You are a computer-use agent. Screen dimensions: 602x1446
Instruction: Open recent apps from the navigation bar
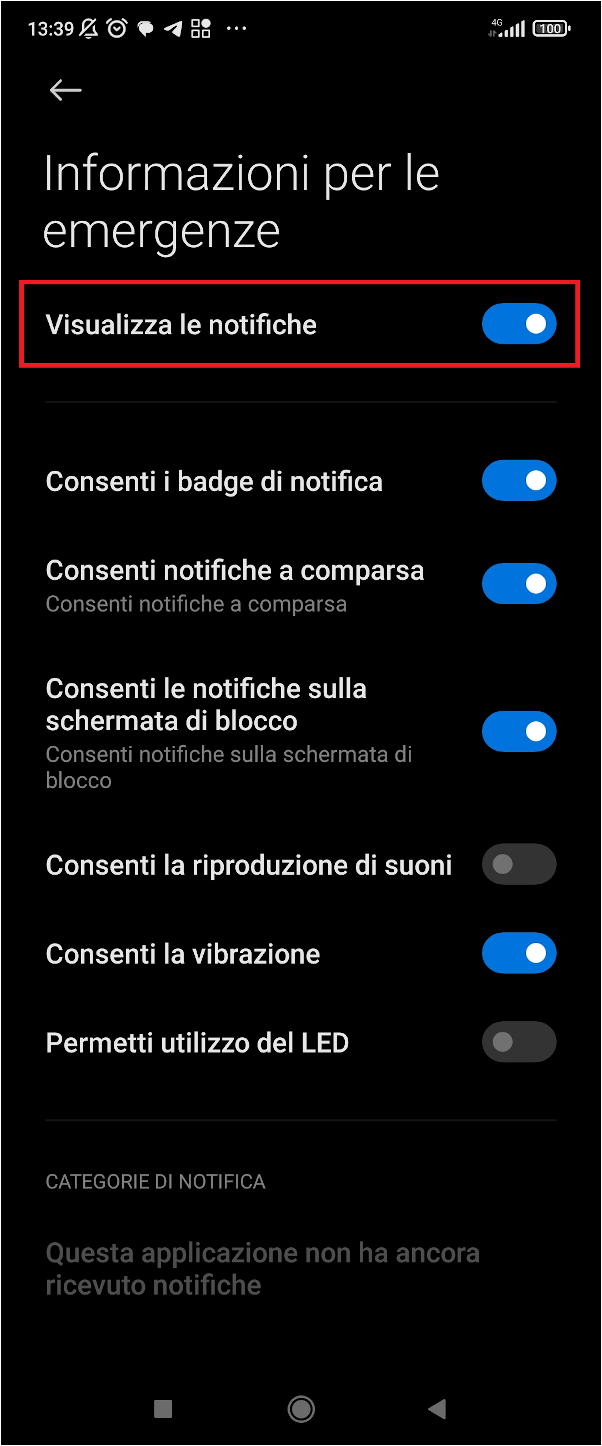[163, 1409]
